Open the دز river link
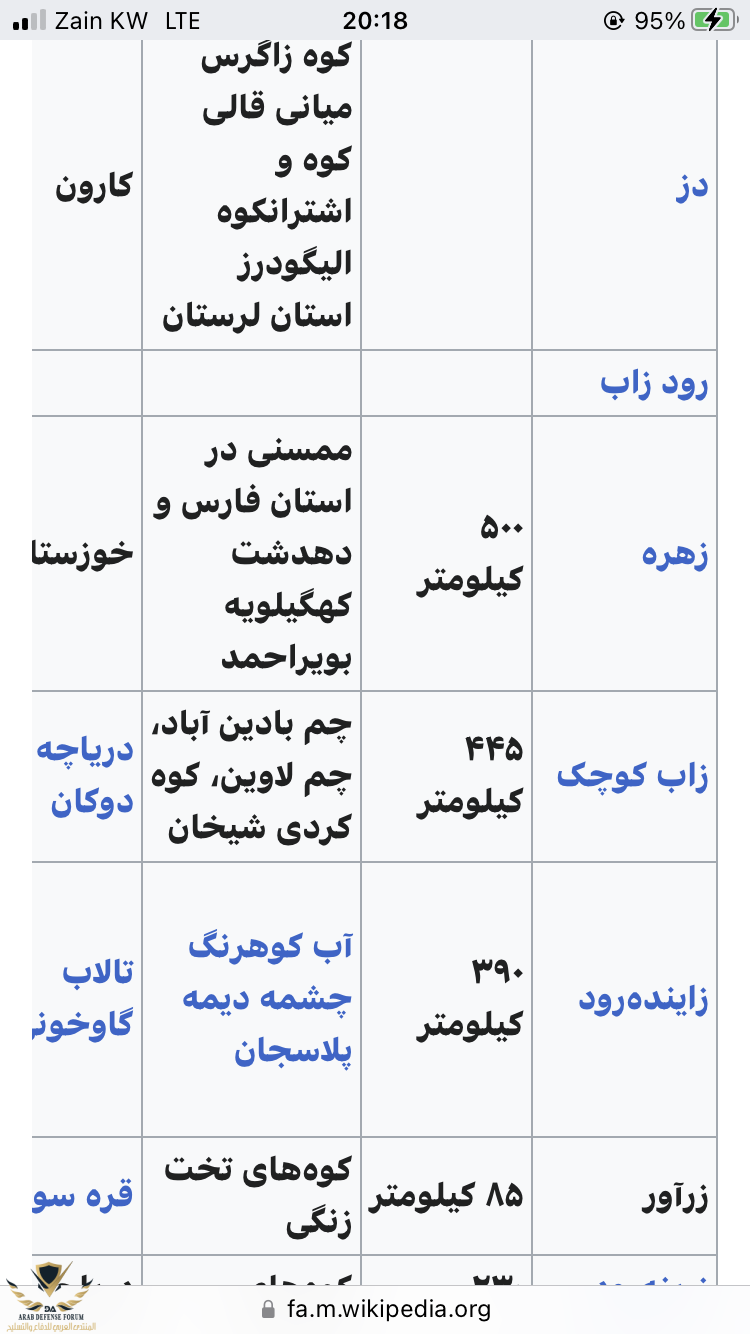Image resolution: width=750 pixels, height=1334 pixels. pyautogui.click(x=688, y=186)
